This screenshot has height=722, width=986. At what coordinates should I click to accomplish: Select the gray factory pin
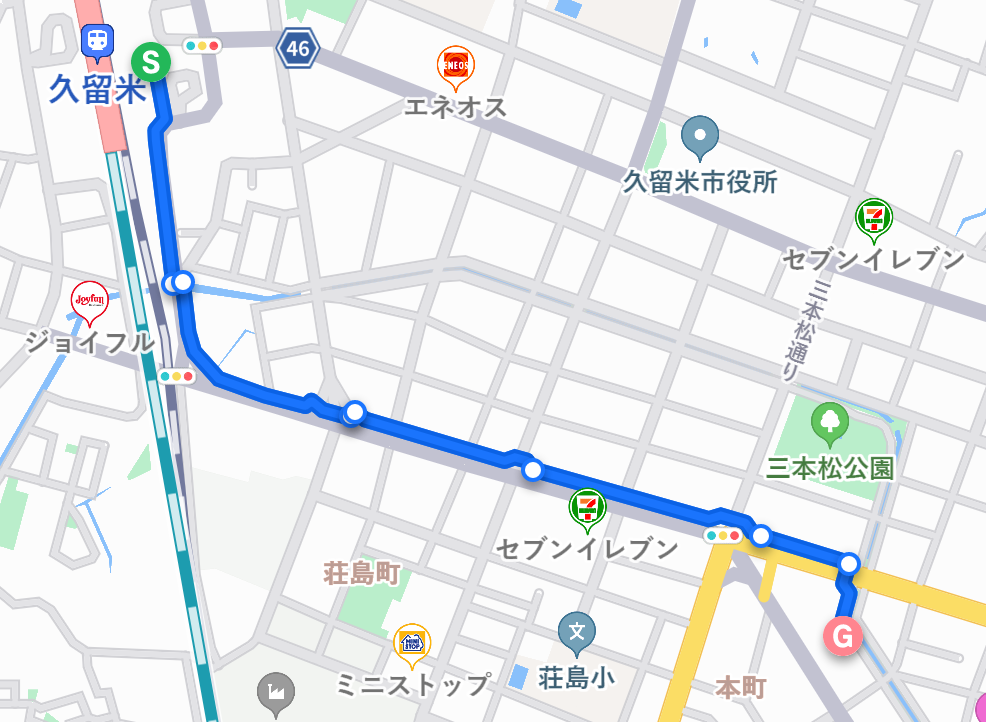pos(276,692)
